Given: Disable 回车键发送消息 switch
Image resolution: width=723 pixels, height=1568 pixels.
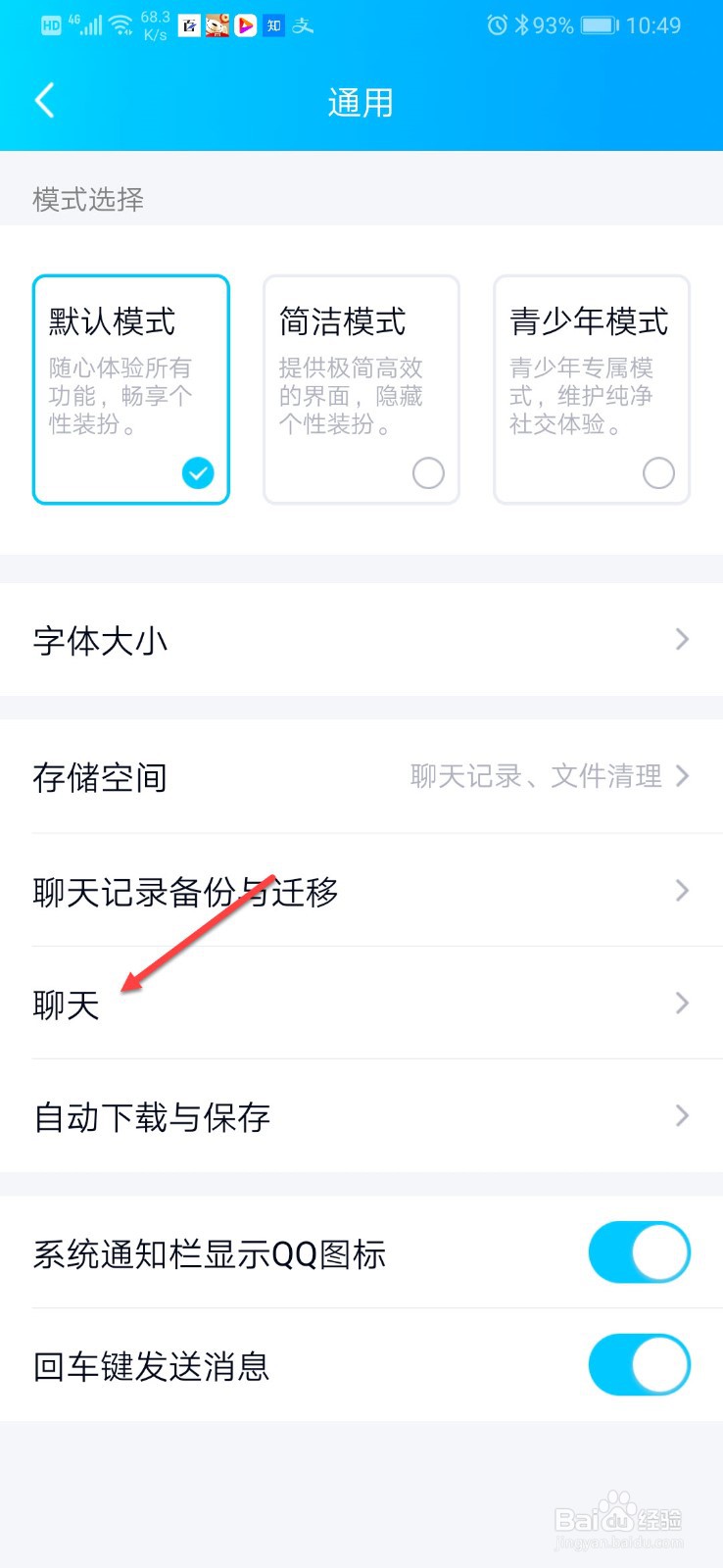Looking at the screenshot, I should click(639, 1364).
